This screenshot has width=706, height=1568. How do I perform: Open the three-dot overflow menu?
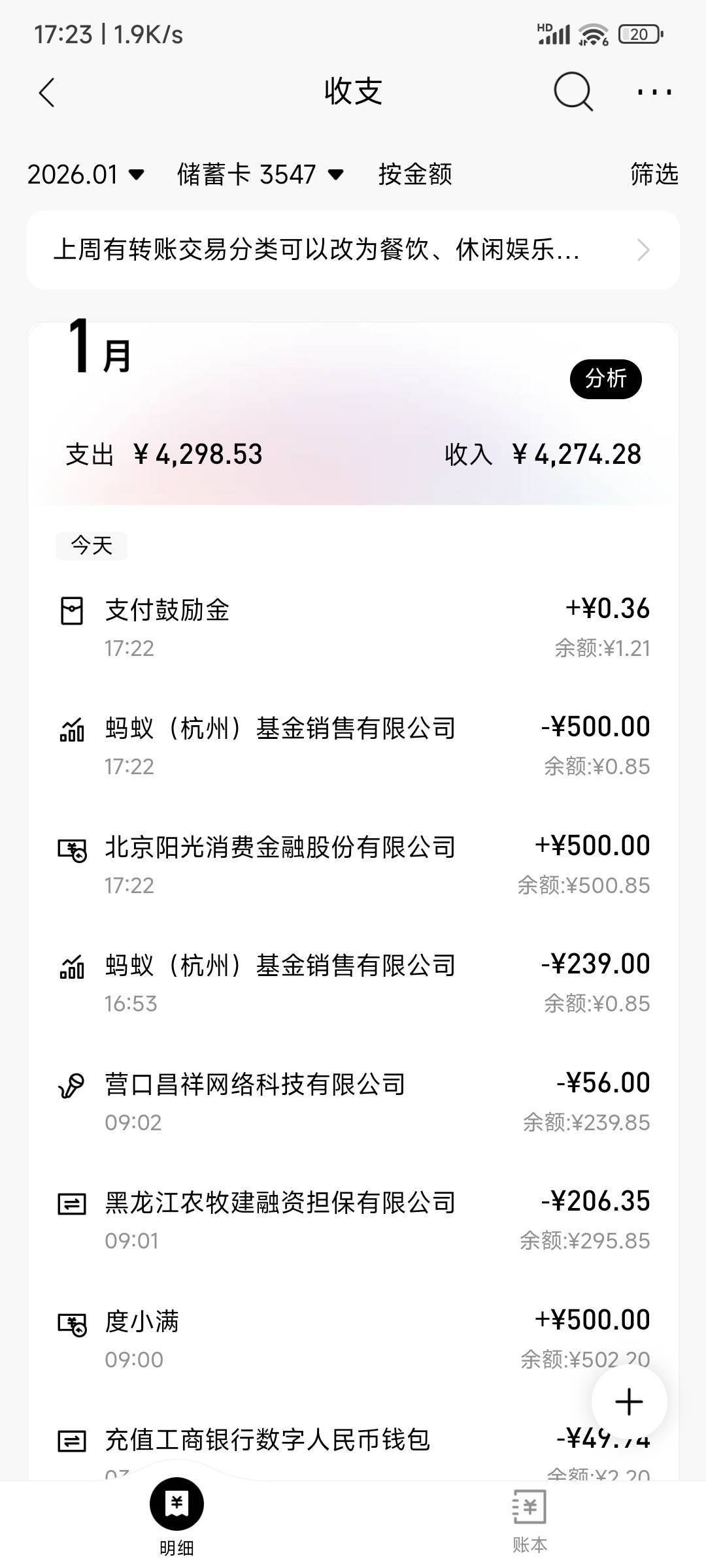pos(654,92)
